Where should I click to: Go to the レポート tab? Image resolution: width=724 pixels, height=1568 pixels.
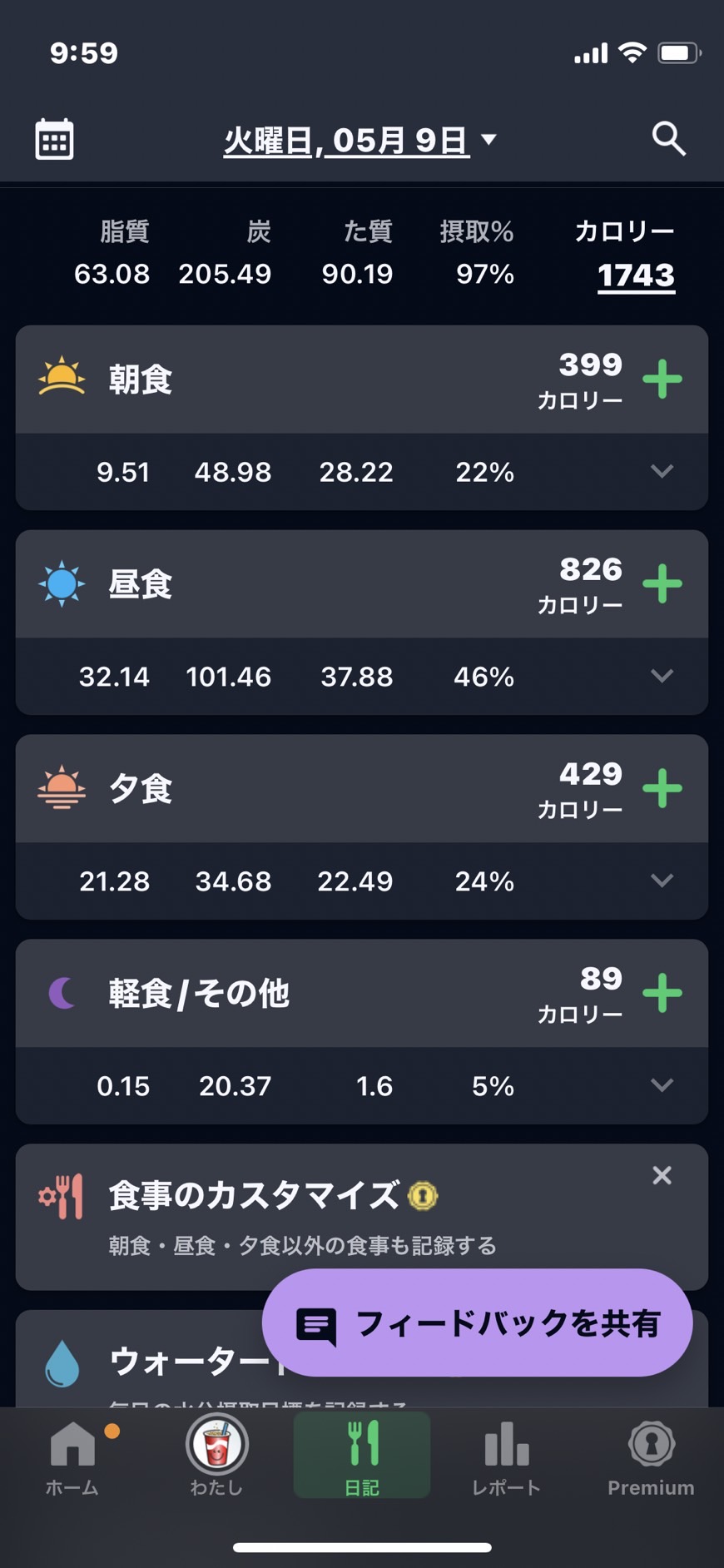506,1457
